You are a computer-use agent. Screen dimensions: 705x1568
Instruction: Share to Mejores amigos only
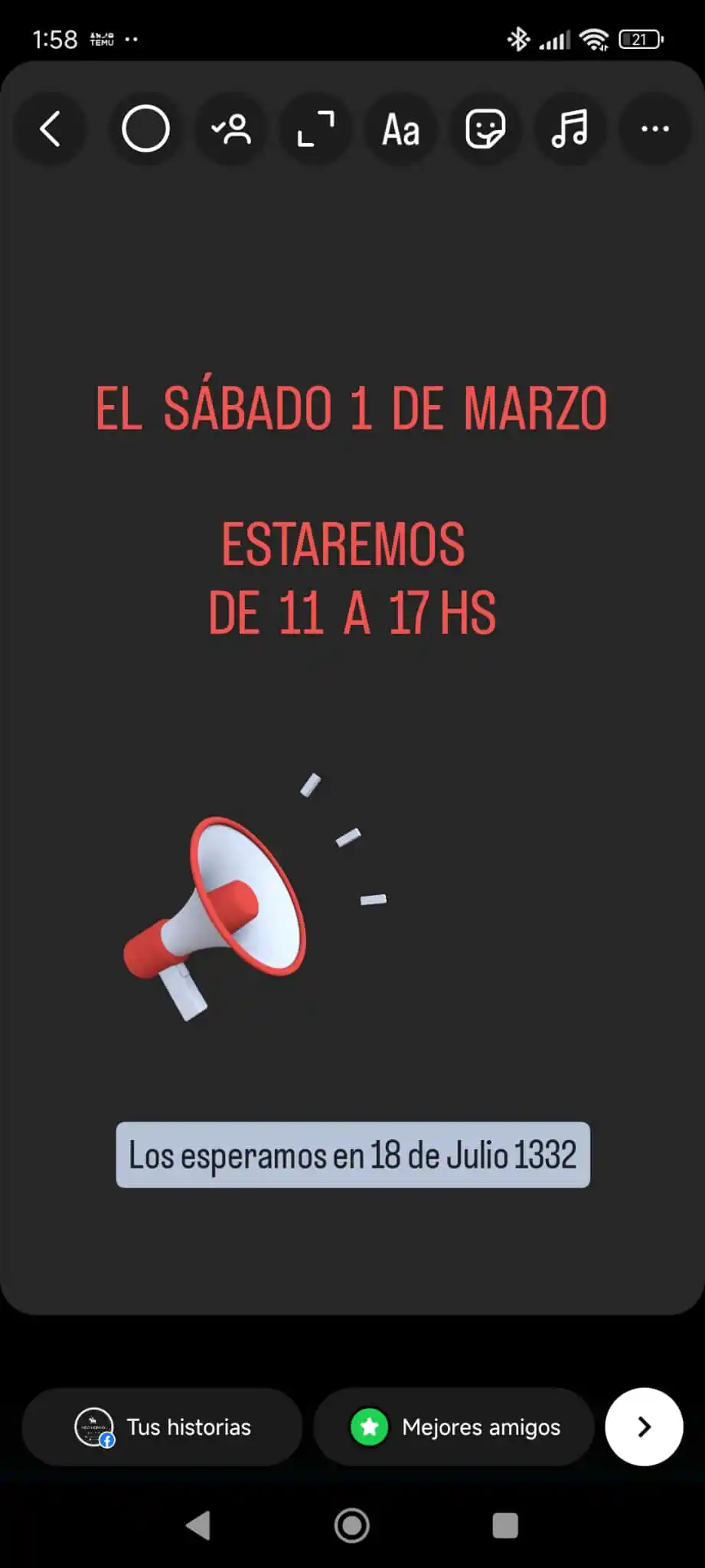tap(454, 1427)
